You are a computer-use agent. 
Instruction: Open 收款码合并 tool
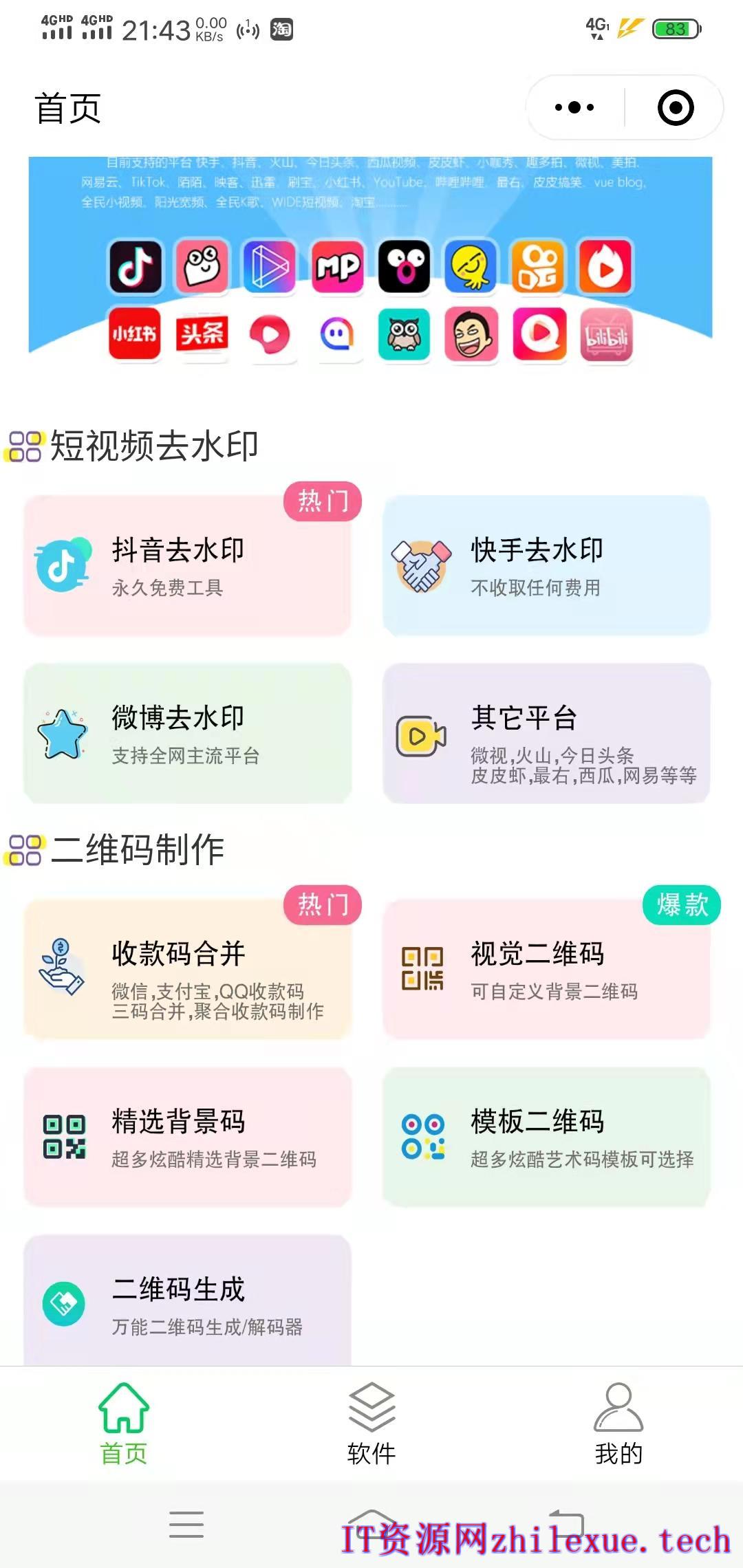pos(187,970)
